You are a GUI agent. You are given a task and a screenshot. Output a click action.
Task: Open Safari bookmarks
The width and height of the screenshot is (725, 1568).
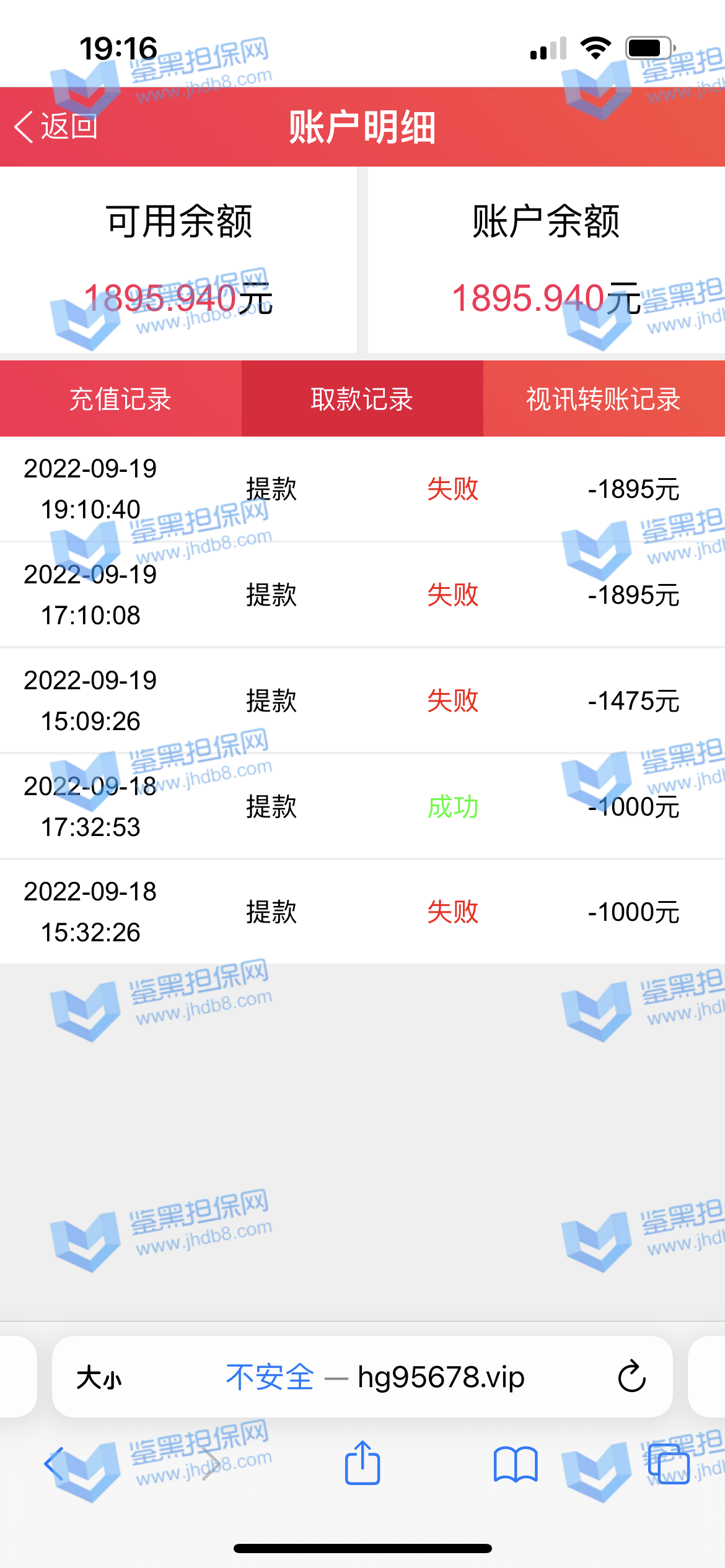(x=516, y=1464)
